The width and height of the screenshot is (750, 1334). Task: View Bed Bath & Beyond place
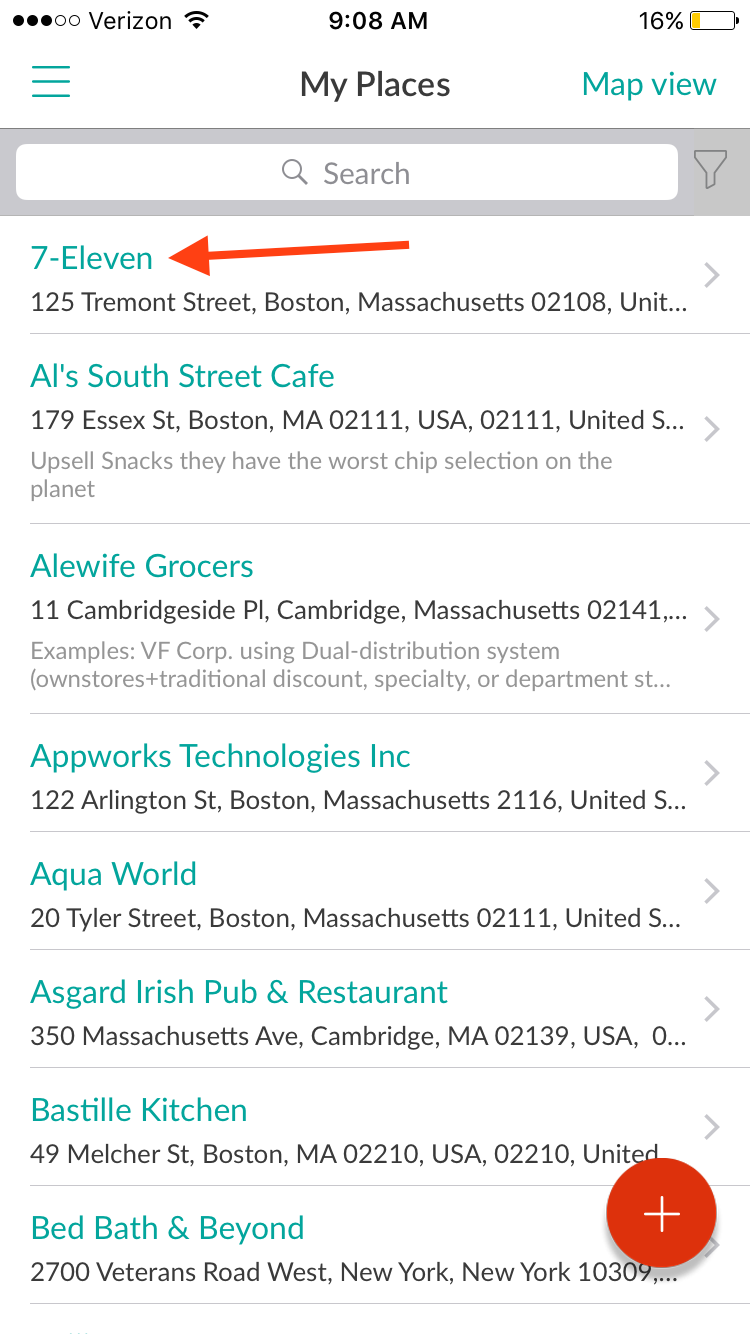pos(375,1245)
